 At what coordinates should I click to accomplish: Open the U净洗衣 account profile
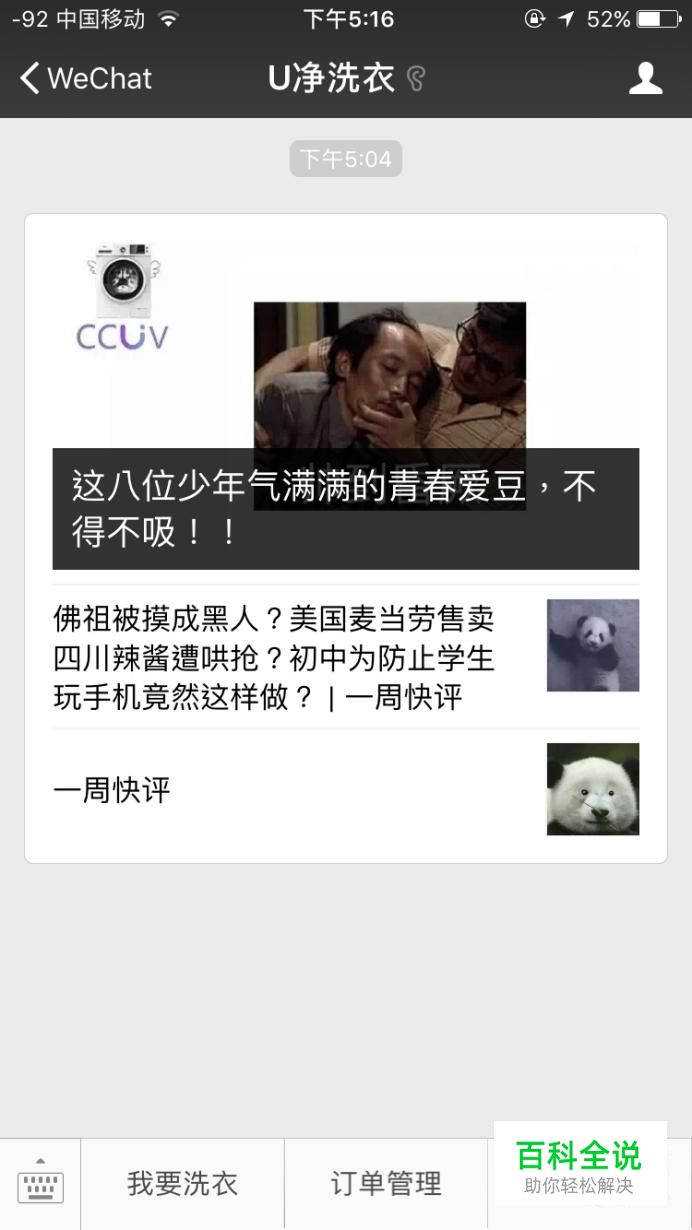[645, 78]
